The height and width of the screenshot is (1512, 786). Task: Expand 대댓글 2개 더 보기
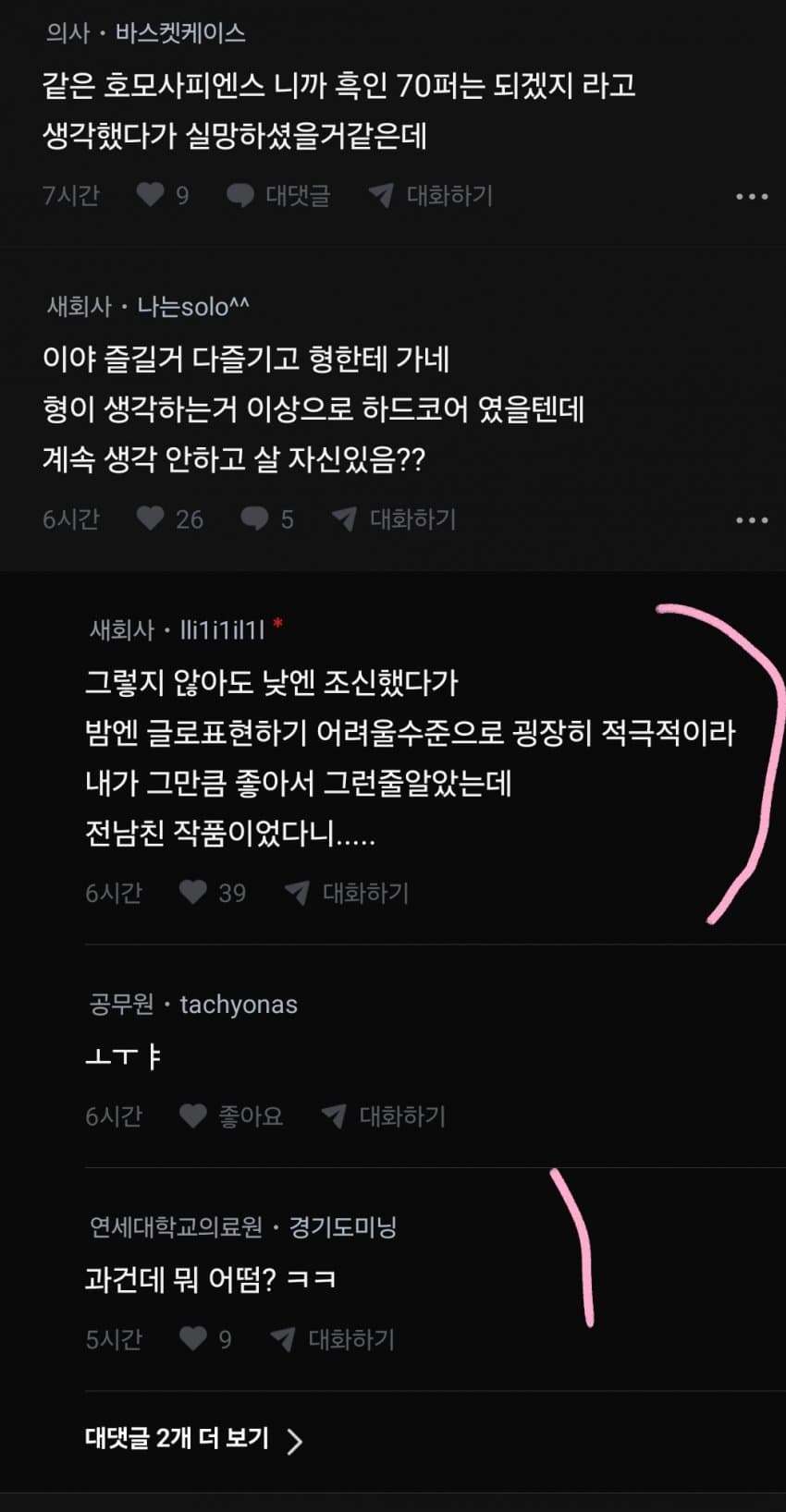(194, 1439)
